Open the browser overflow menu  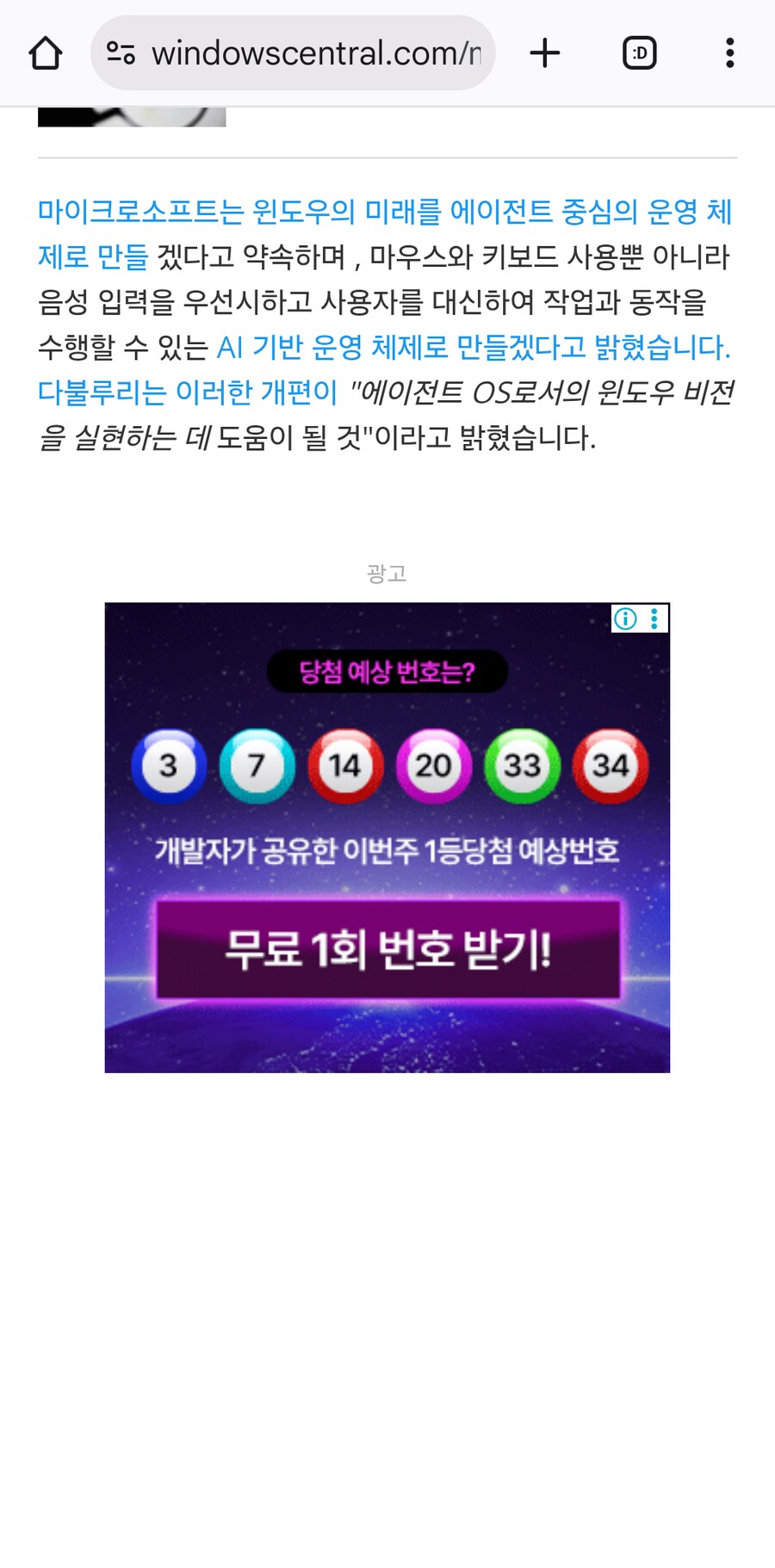(729, 53)
